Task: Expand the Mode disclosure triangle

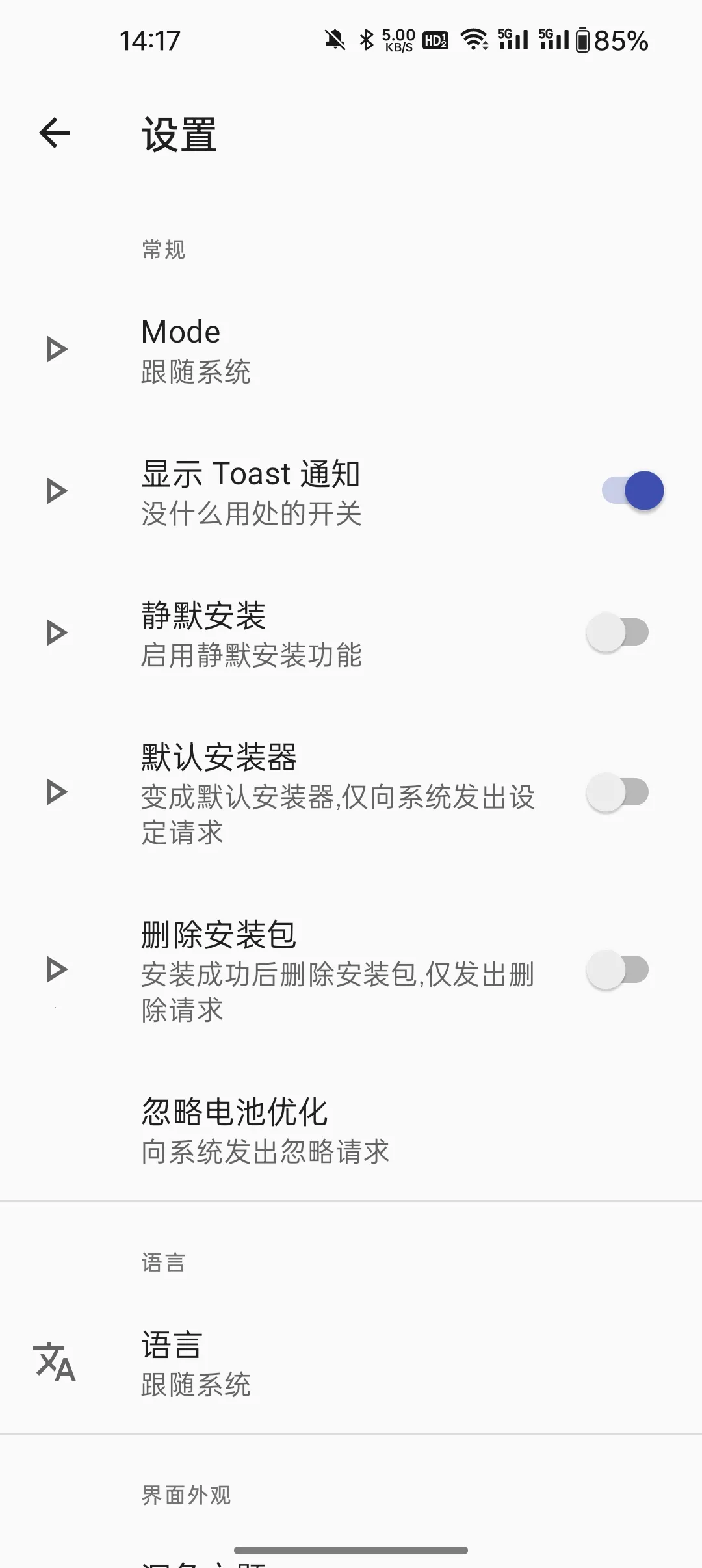Action: tap(57, 349)
